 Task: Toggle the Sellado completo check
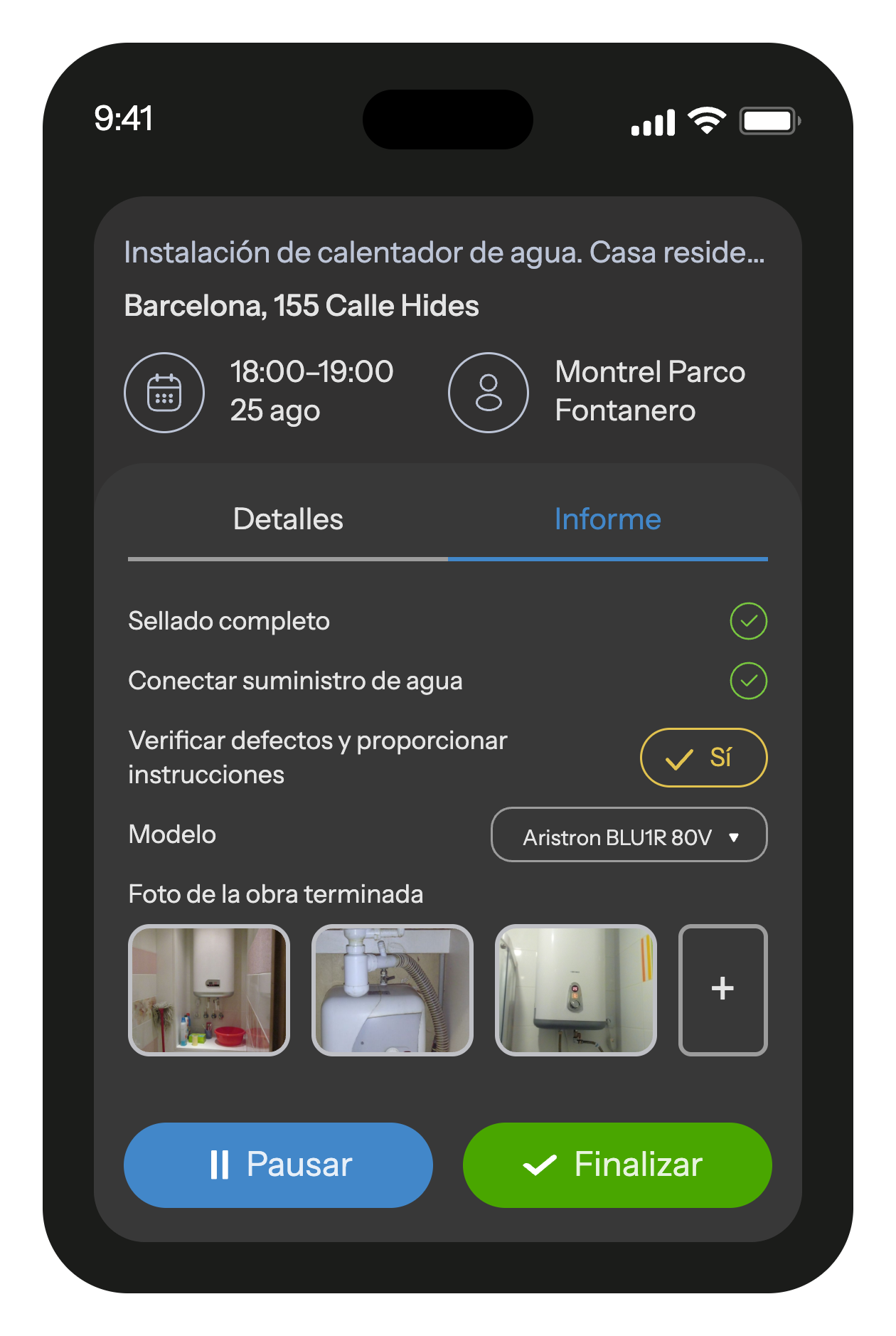pos(748,621)
